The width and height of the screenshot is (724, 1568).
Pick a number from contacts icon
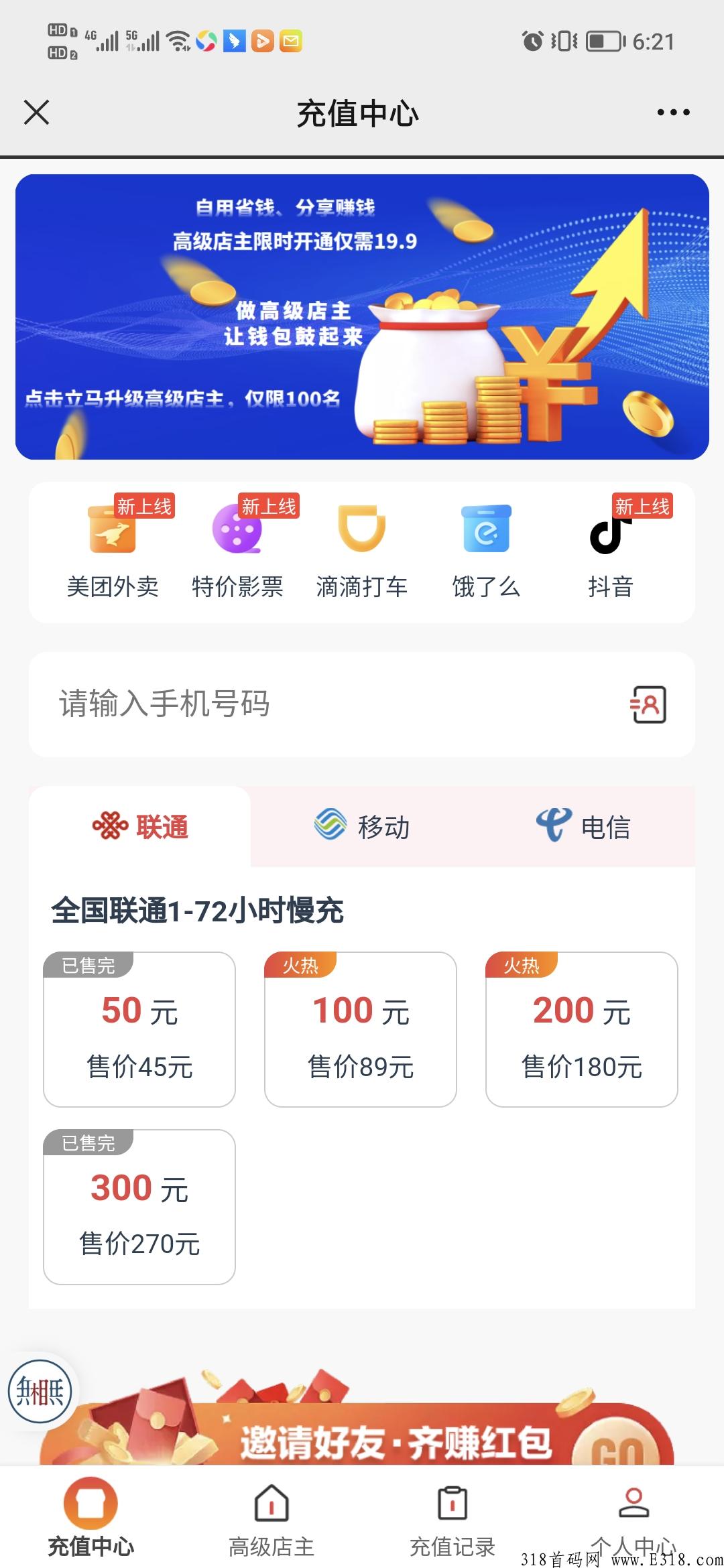[648, 704]
